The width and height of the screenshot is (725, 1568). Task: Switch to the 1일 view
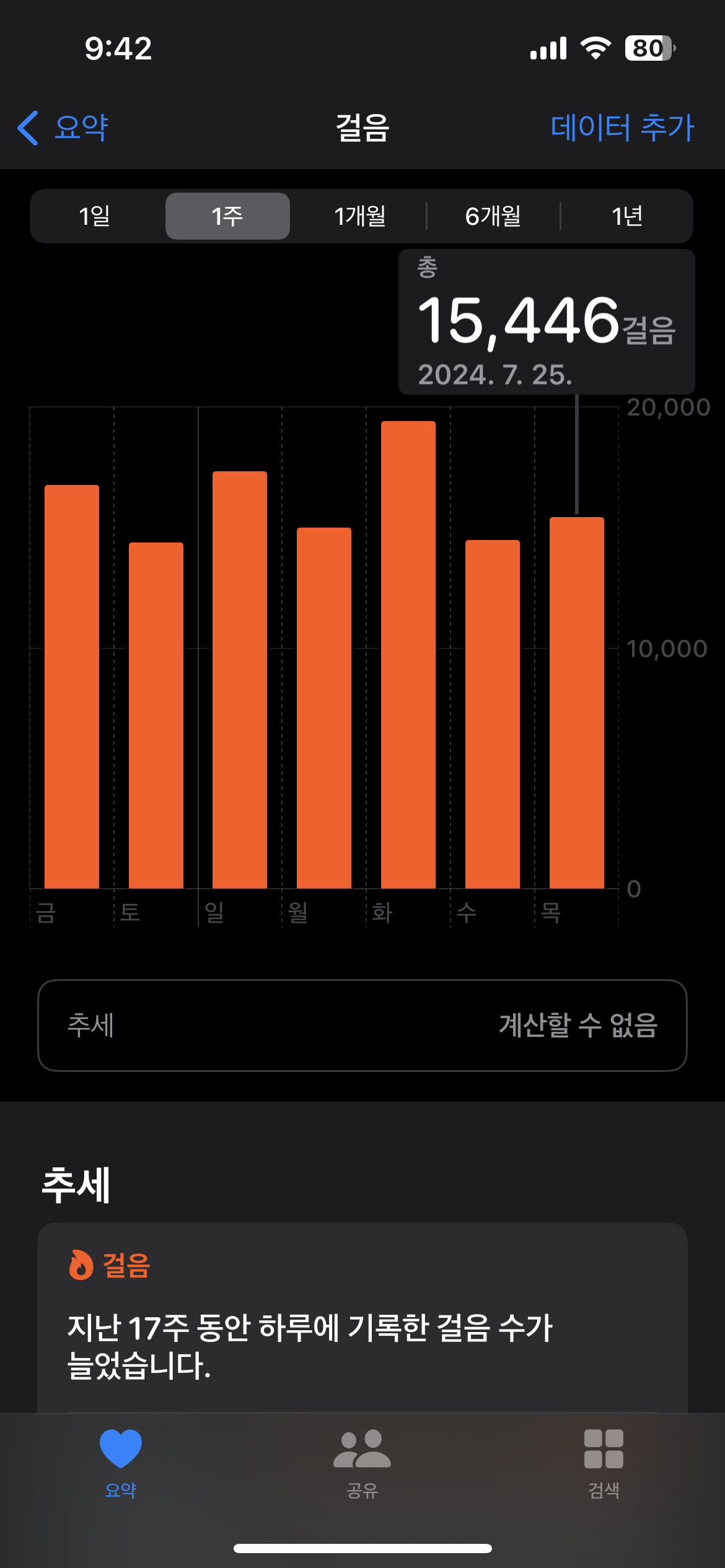(x=95, y=216)
